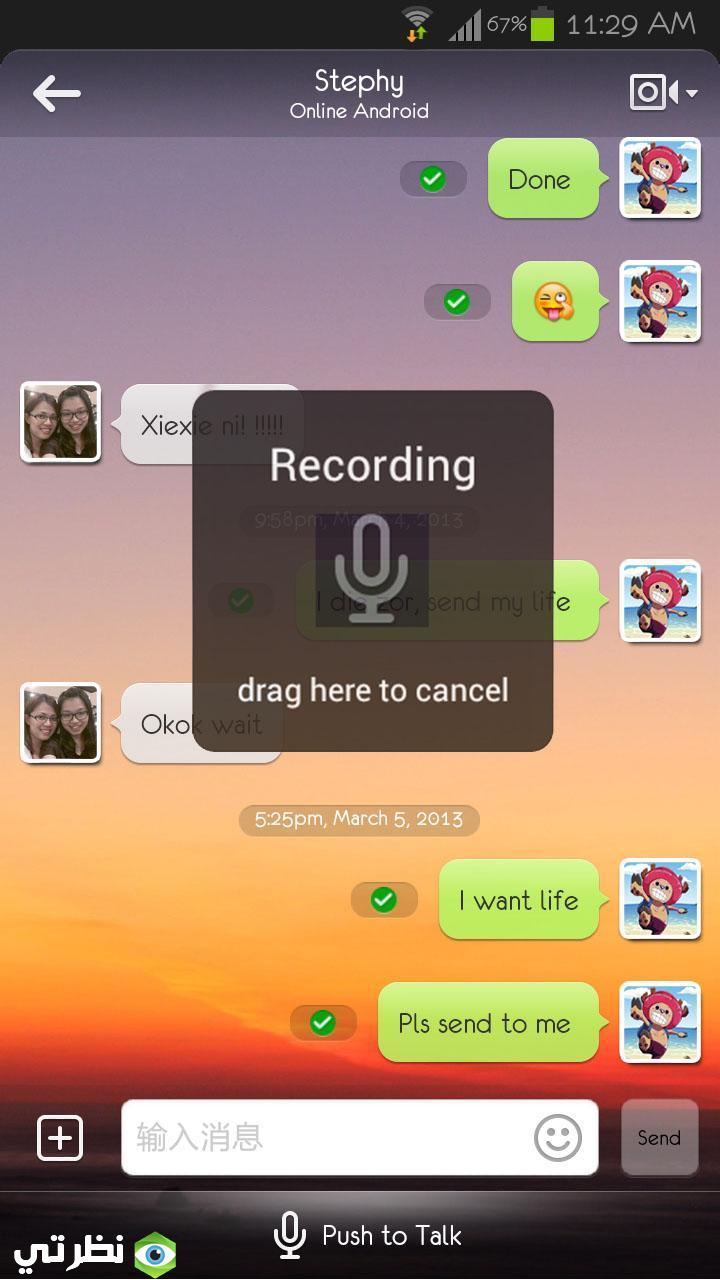Tap the Send button
720x1280 pixels.
[x=659, y=1138]
